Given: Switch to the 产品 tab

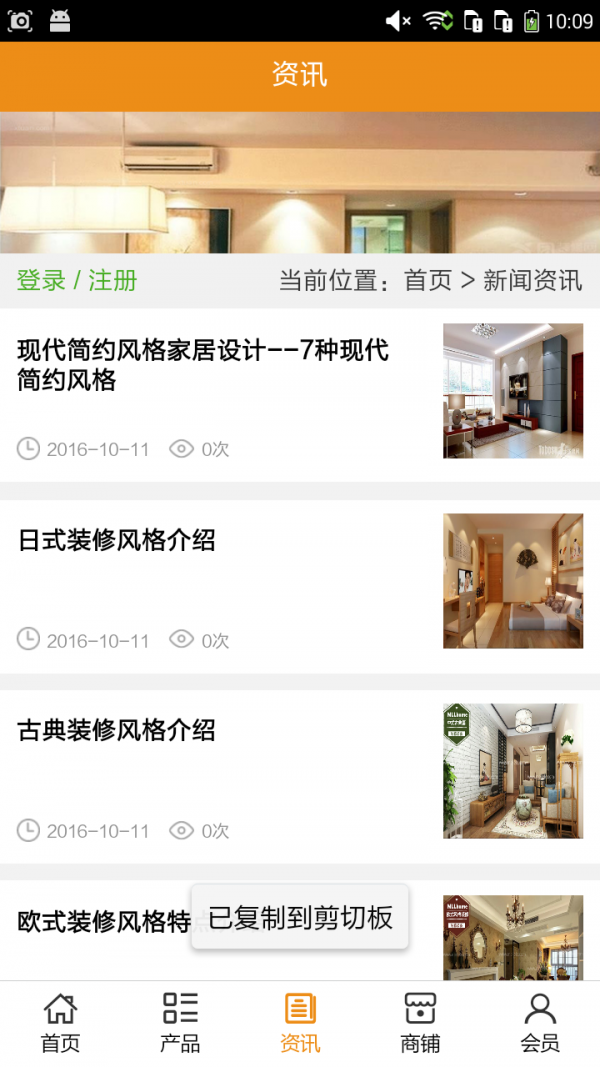Looking at the screenshot, I should 180,1023.
